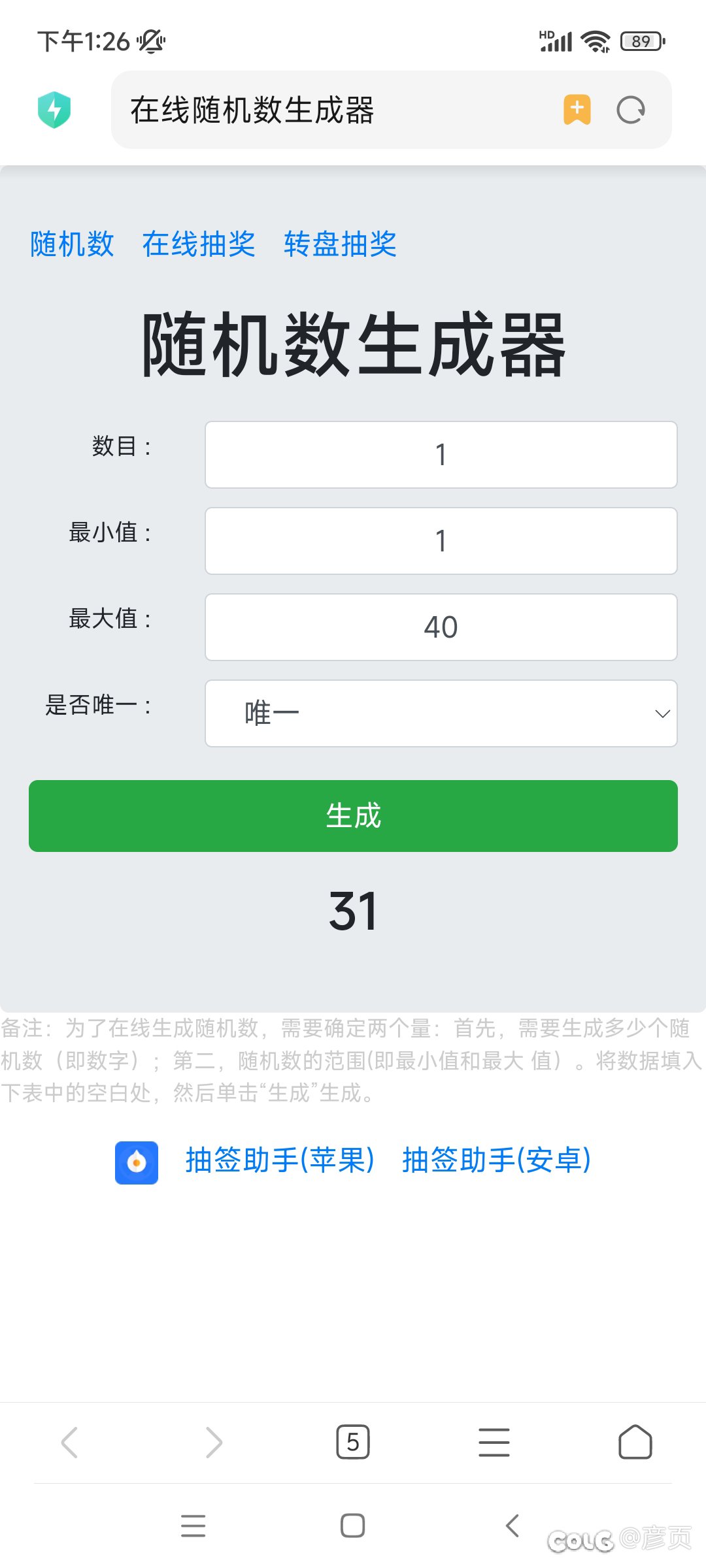Open the 抽签助手(苹果) link

[280, 1160]
